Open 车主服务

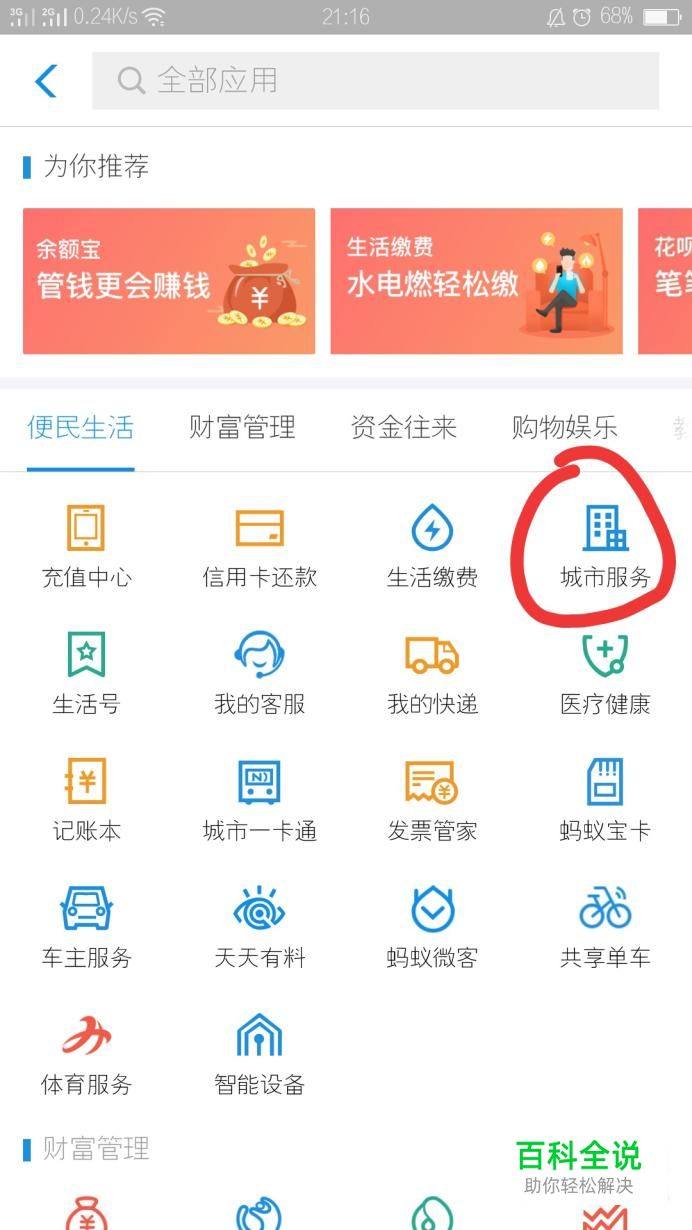pyautogui.click(x=86, y=928)
